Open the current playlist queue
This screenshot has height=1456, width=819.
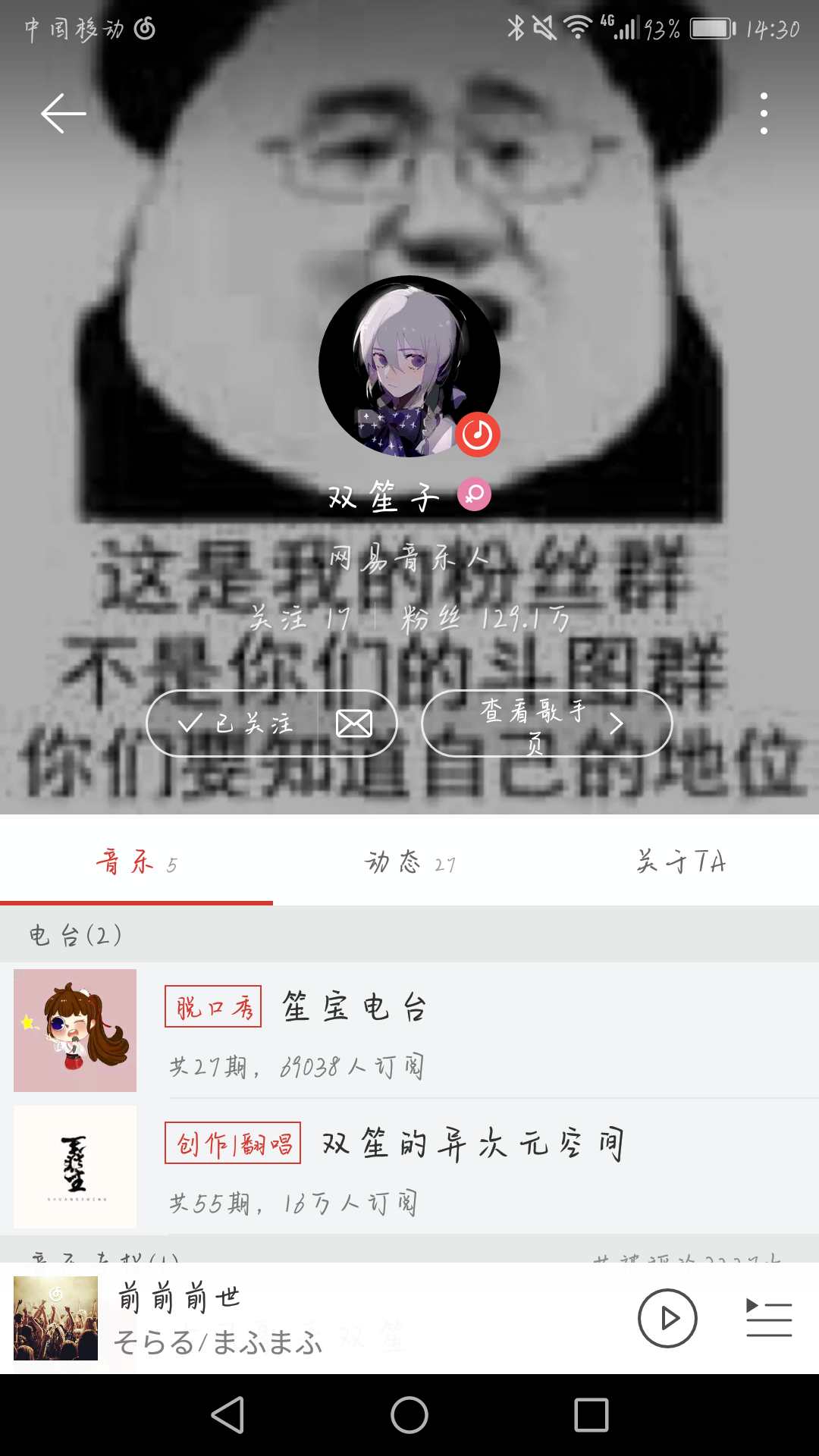click(x=769, y=1318)
